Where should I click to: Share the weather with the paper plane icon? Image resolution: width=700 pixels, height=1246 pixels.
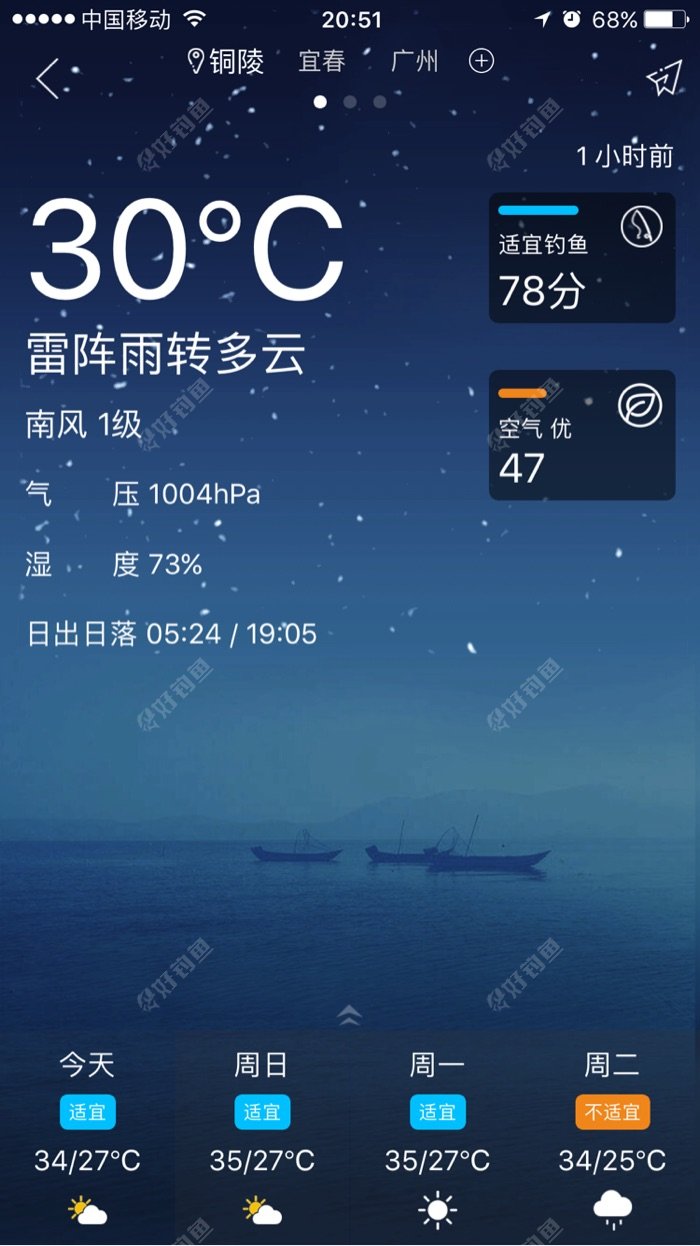coord(663,79)
